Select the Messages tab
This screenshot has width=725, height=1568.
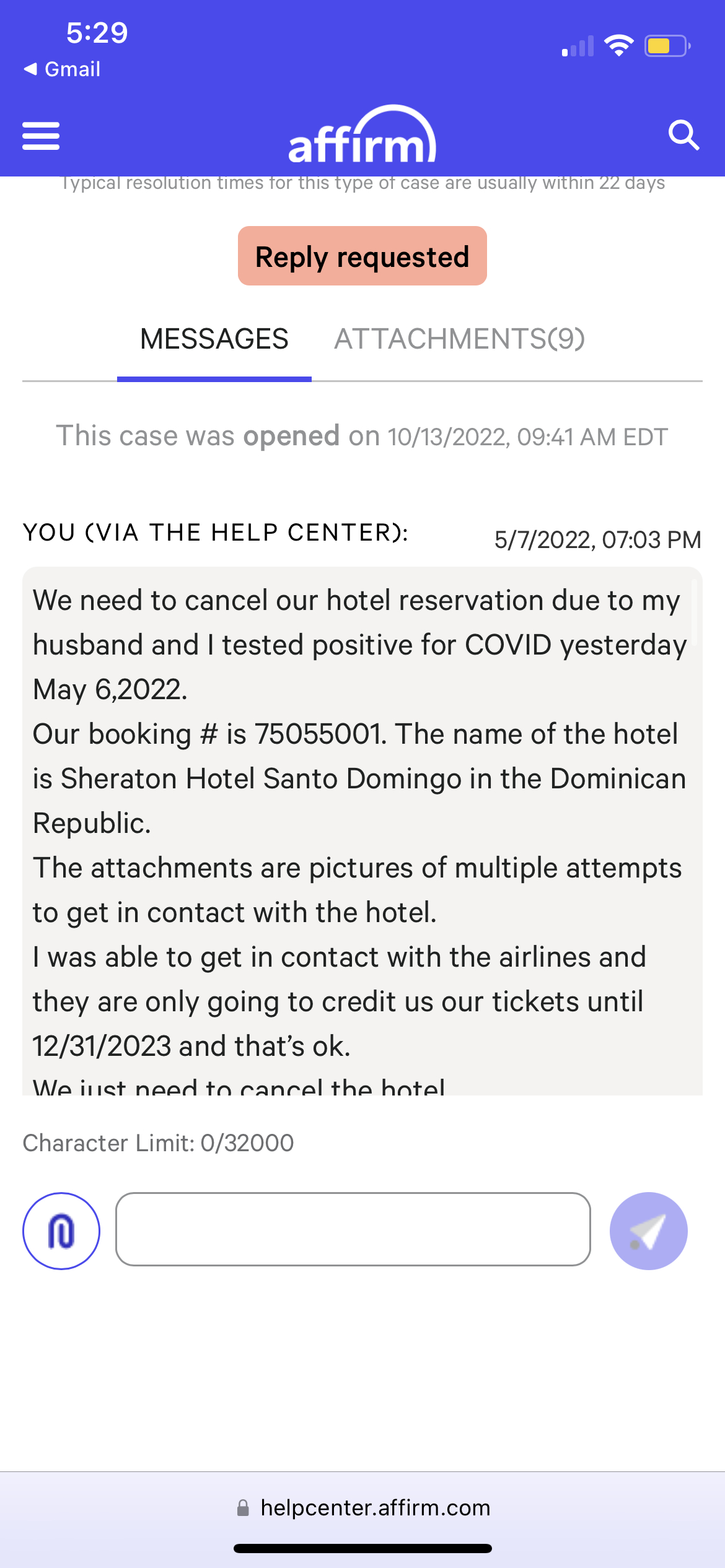214,339
